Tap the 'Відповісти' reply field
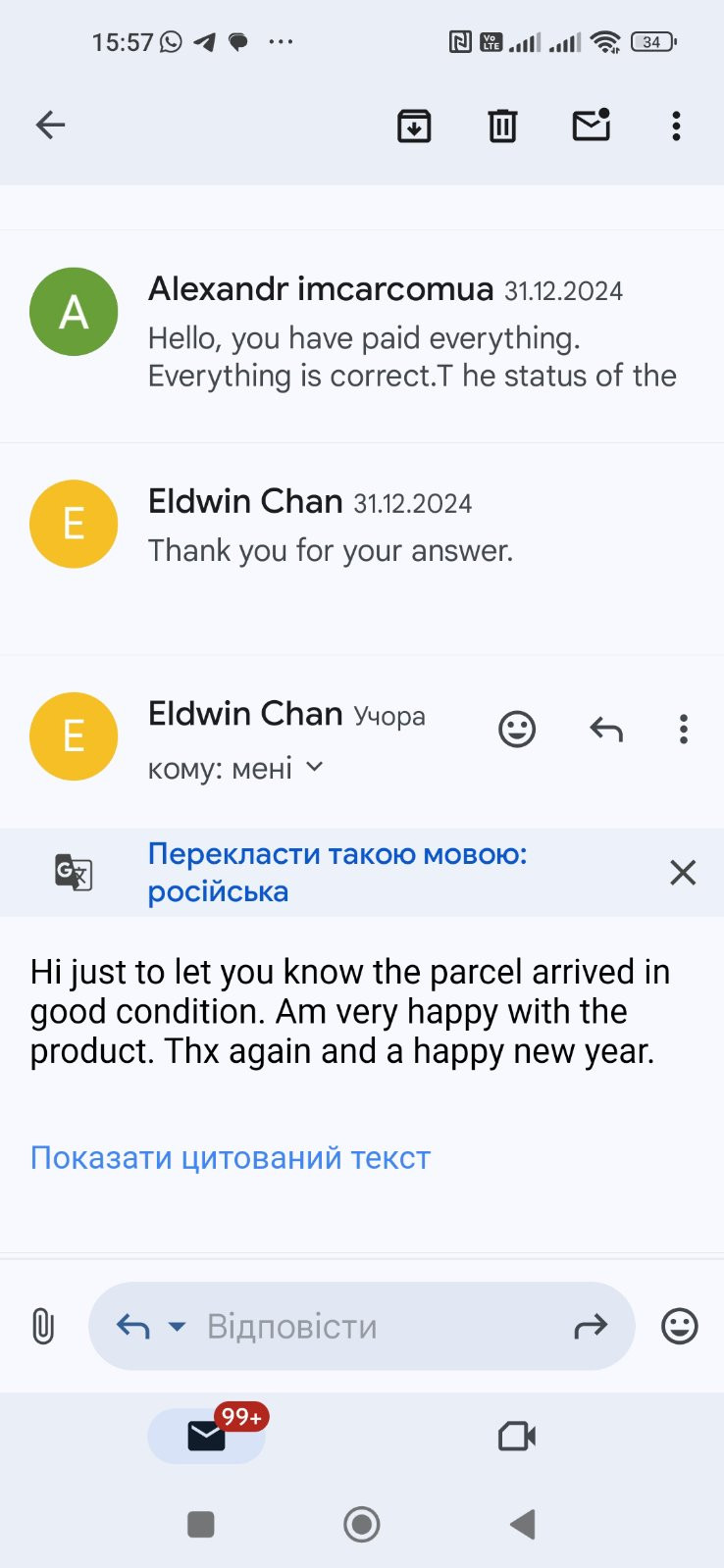This screenshot has height=1568, width=724. click(373, 1327)
